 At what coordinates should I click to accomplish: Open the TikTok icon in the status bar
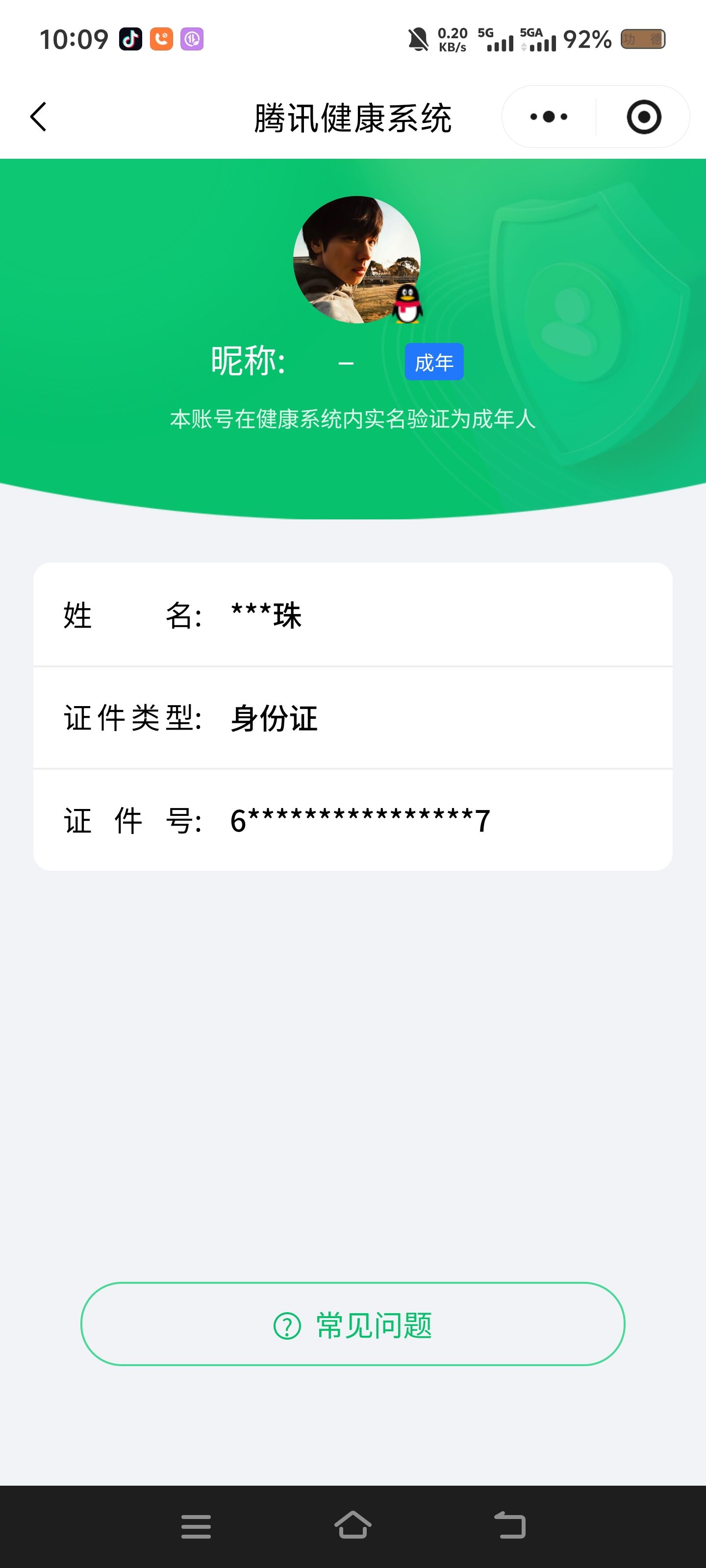pos(131,39)
